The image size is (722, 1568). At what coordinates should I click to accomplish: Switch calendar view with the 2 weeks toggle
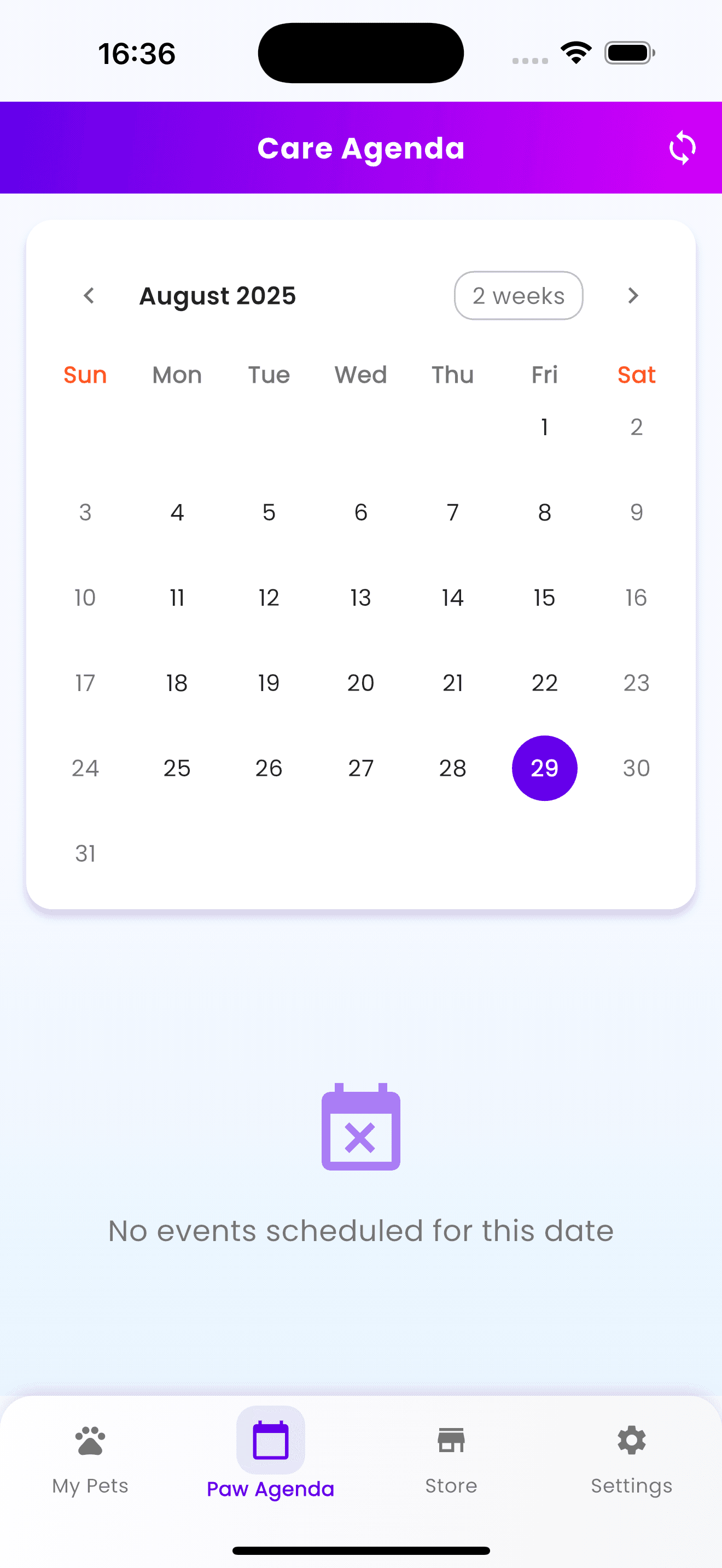[x=518, y=295]
